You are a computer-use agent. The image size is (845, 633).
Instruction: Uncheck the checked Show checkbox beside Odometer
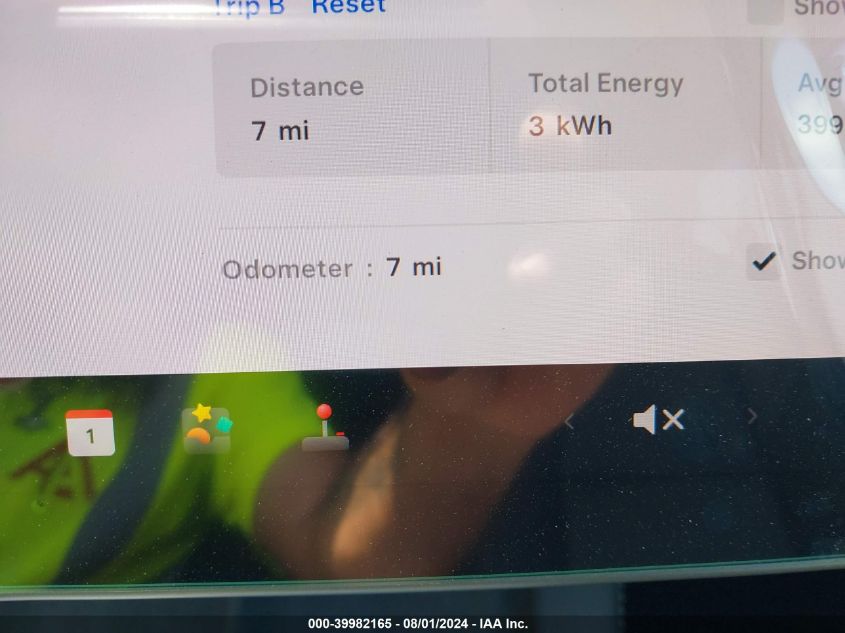[764, 262]
